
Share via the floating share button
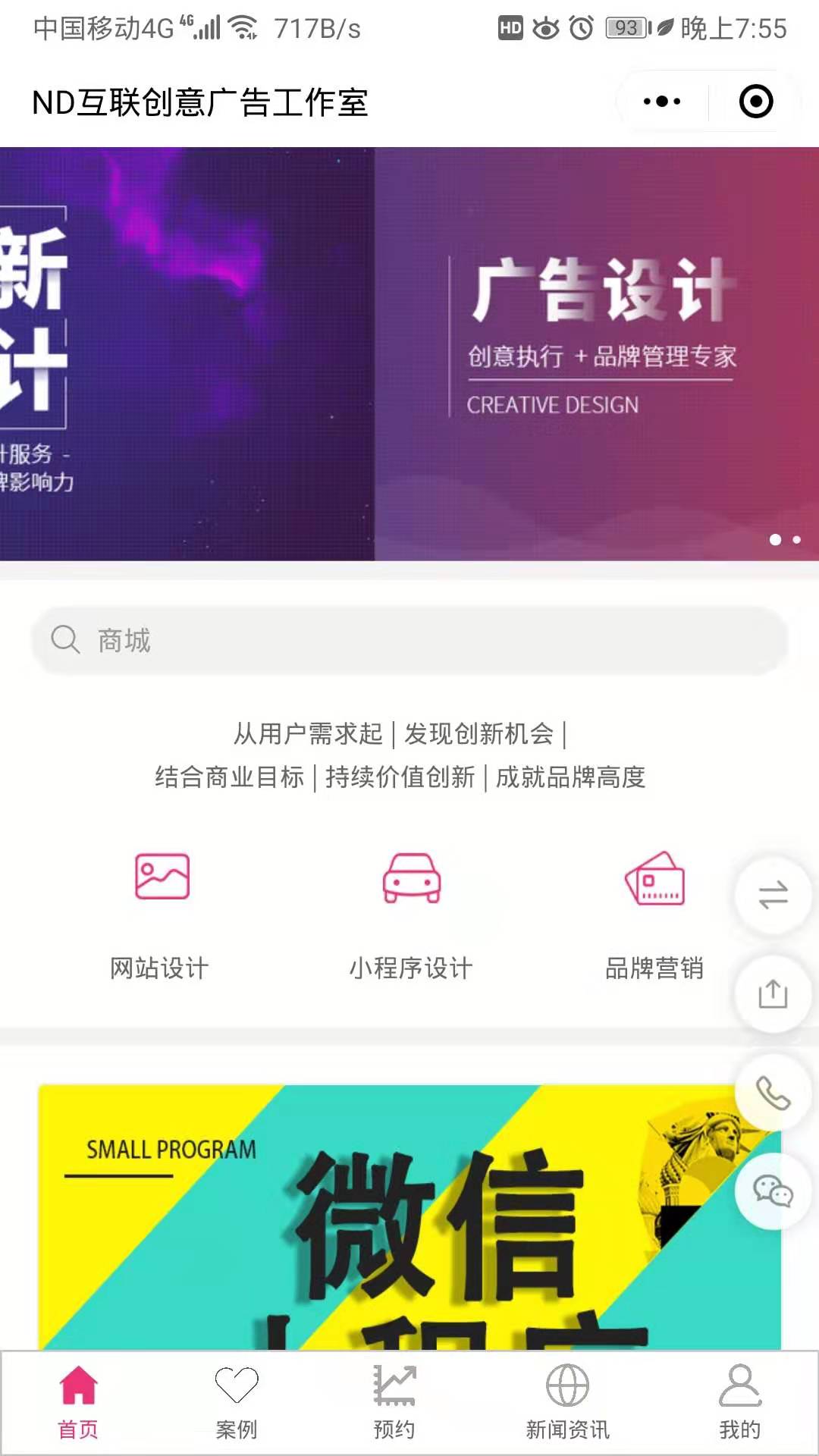click(x=773, y=993)
